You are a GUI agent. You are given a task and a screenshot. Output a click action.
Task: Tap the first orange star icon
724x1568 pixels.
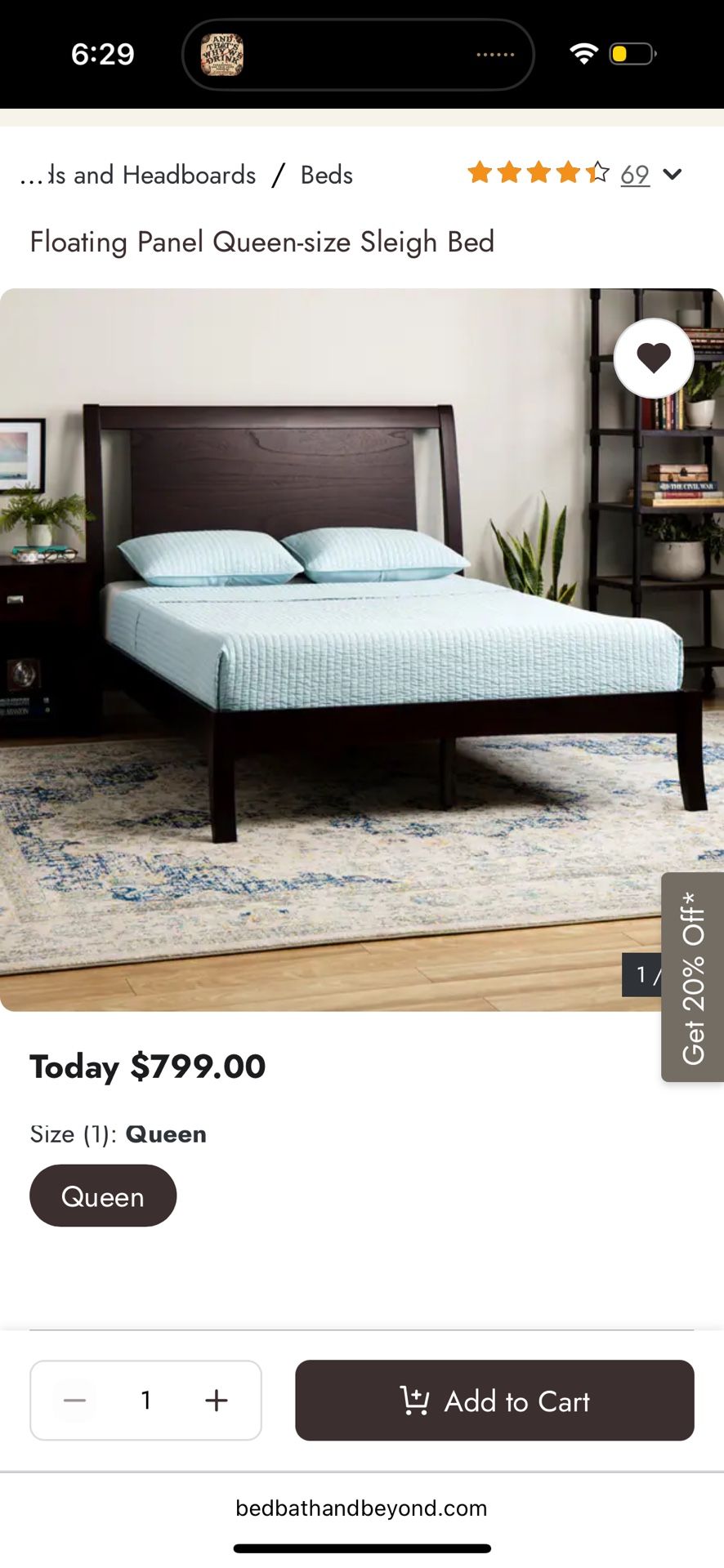click(480, 173)
